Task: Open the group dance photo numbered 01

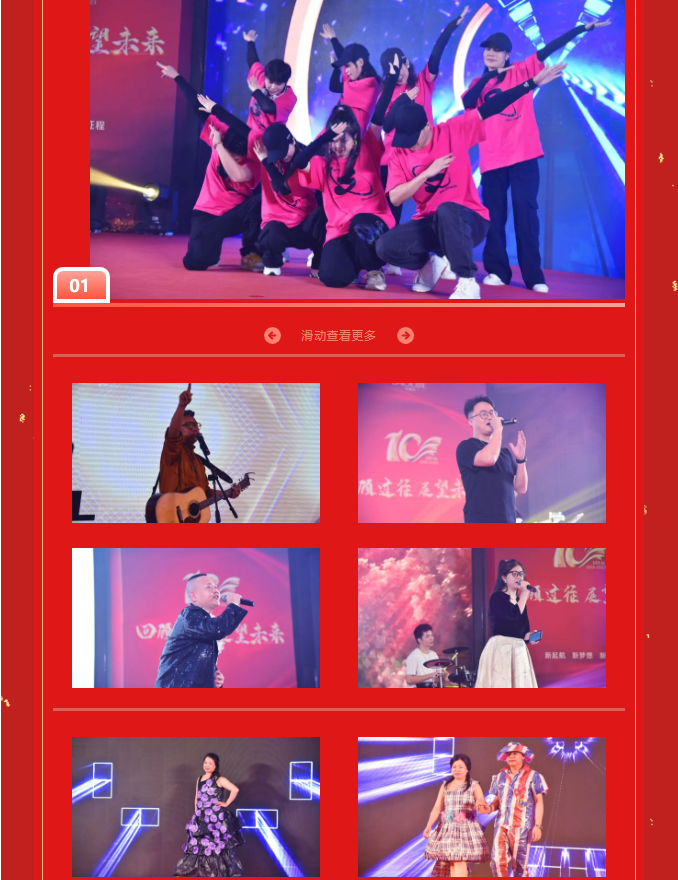Action: 357,150
